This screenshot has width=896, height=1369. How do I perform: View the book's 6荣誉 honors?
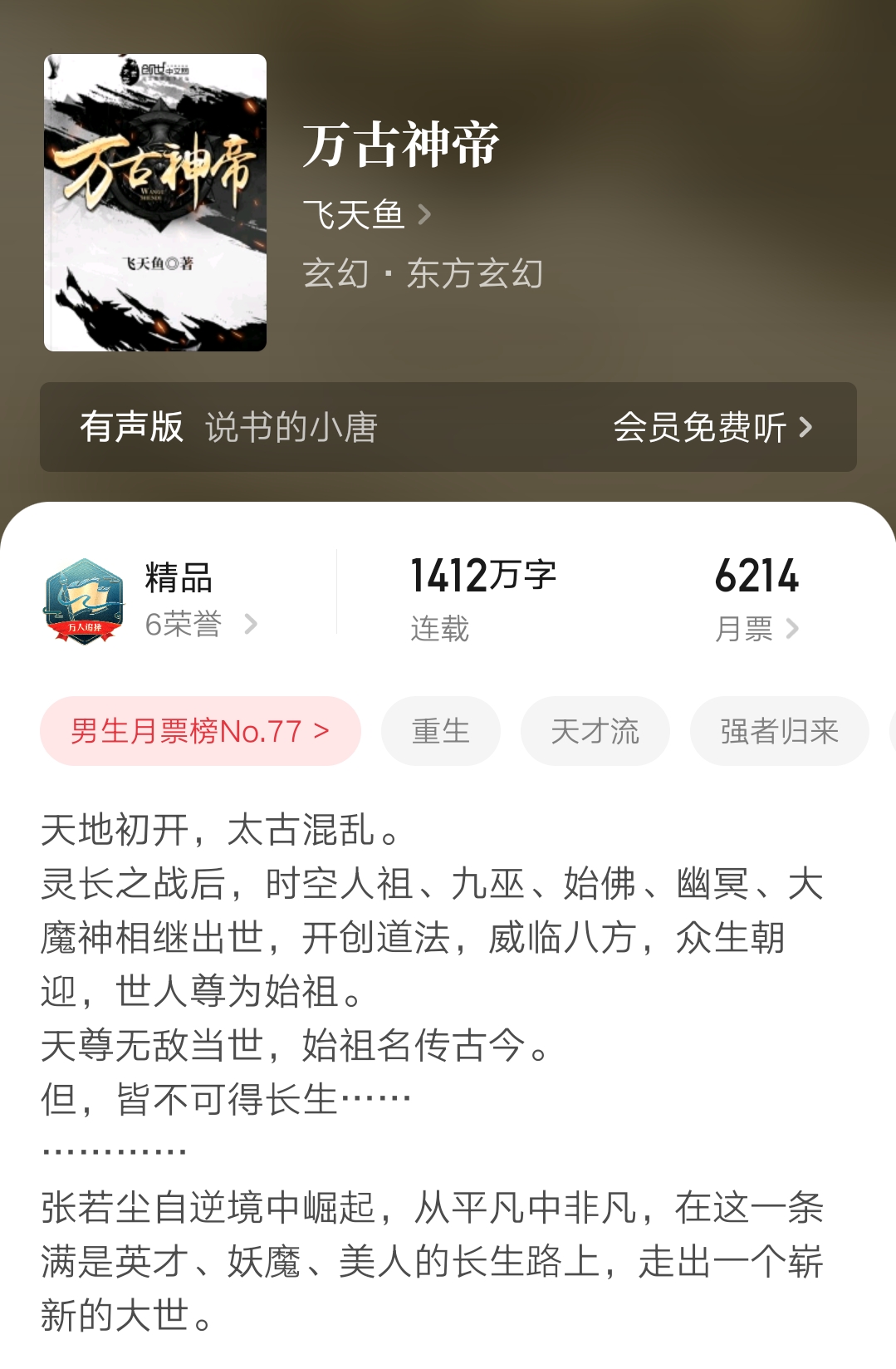(199, 623)
